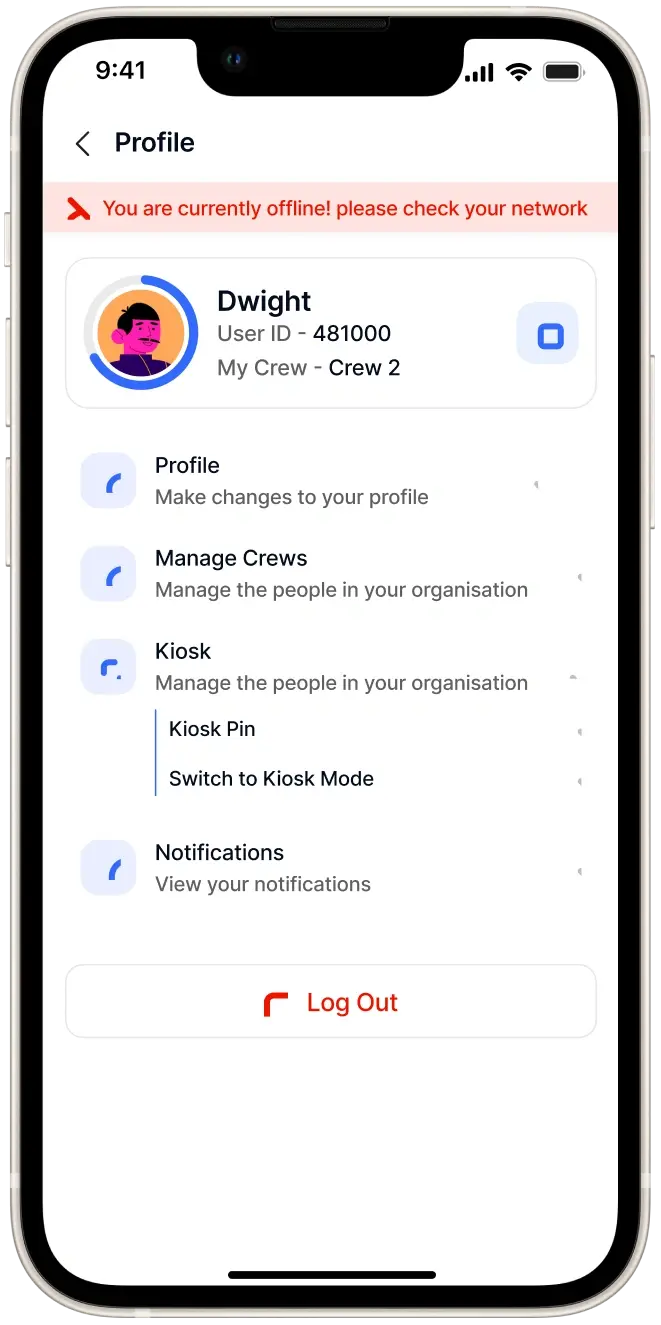View your Notifications
This screenshot has width=661, height=1325.
(x=330, y=868)
